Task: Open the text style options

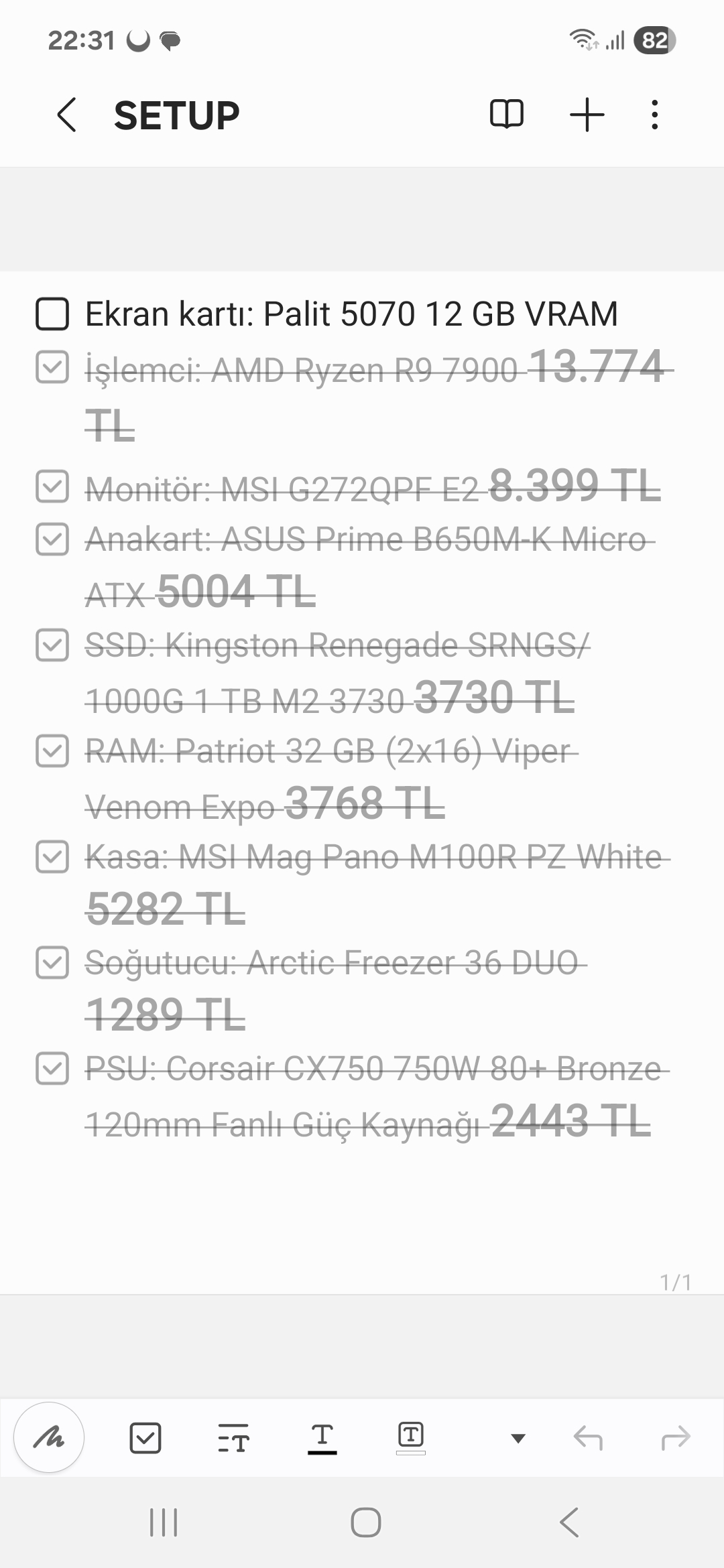Action: pyautogui.click(x=233, y=1438)
